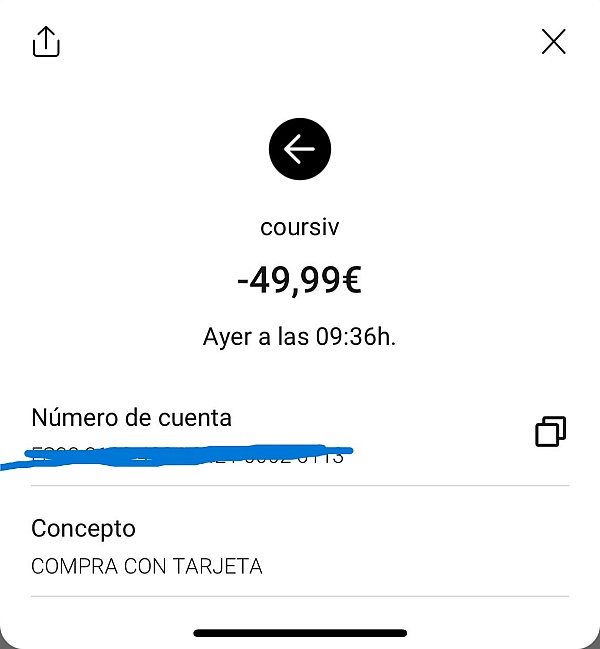
Task: Copy the account number
Action: (x=550, y=432)
